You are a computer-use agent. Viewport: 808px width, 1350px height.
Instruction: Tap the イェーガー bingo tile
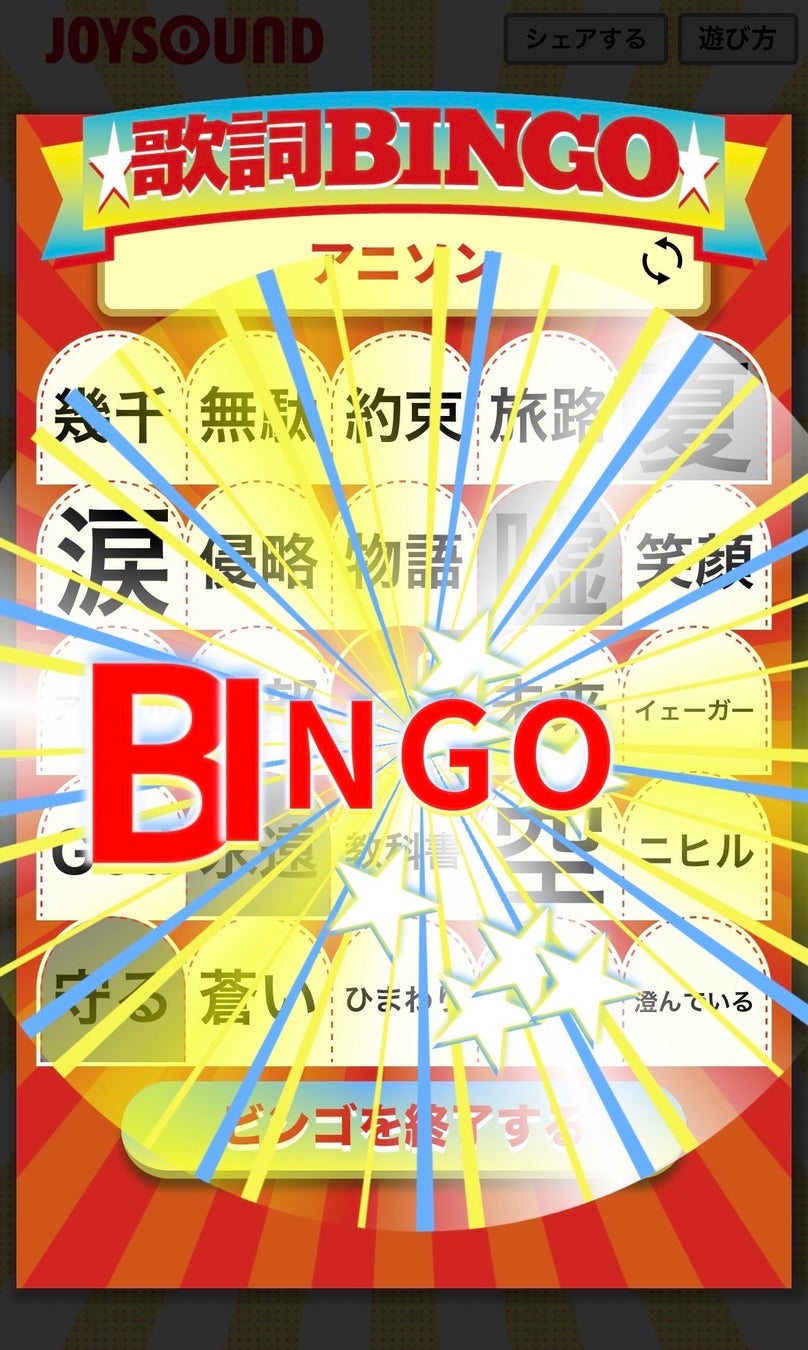pos(695,710)
